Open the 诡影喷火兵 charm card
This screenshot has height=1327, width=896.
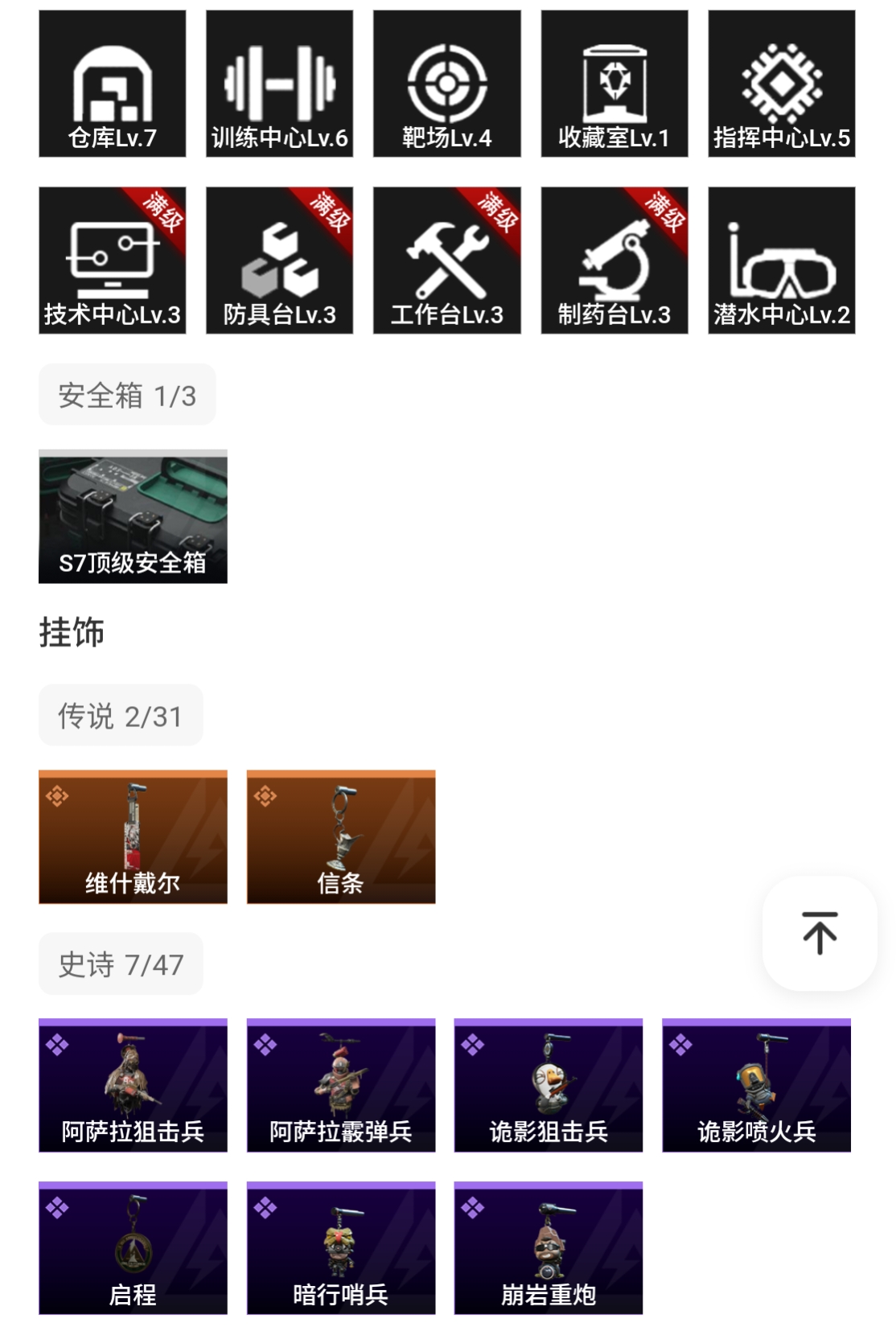point(756,1085)
